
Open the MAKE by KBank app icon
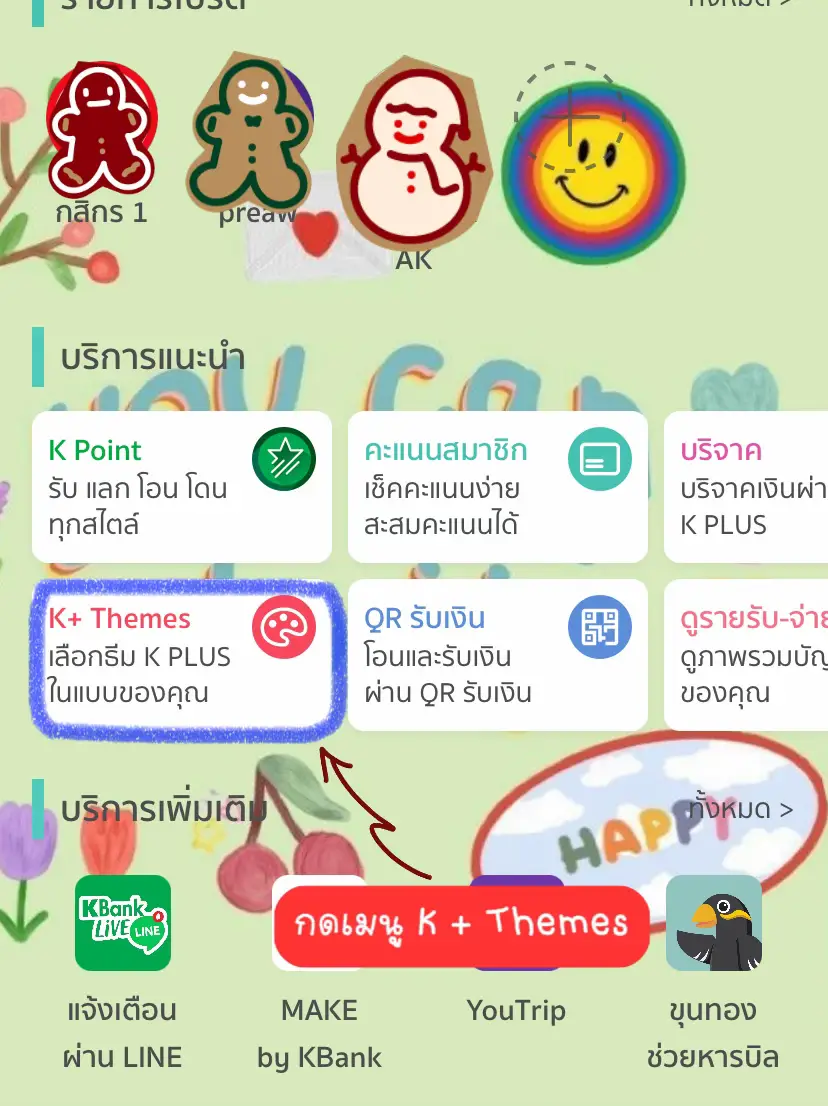click(x=318, y=924)
